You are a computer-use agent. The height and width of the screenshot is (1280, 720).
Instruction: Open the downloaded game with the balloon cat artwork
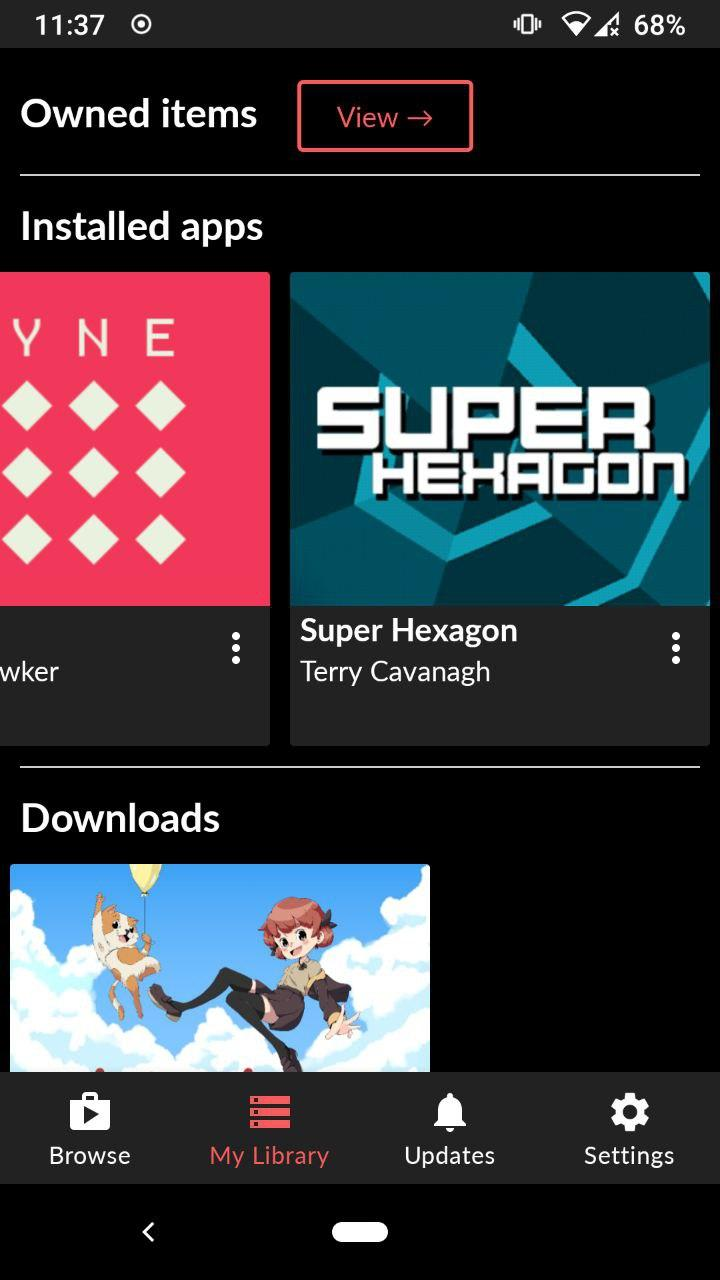coord(220,968)
